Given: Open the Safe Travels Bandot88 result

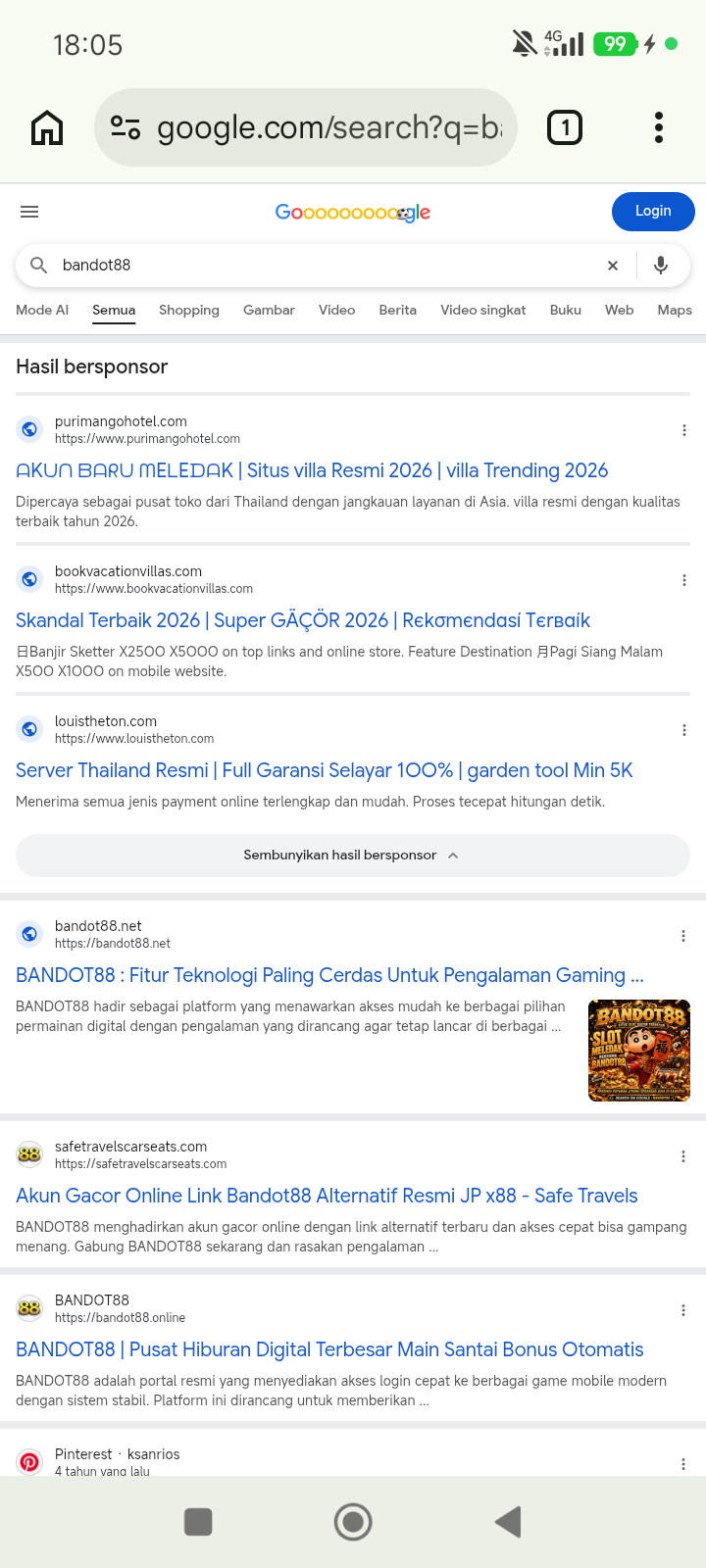Looking at the screenshot, I should tap(327, 1196).
